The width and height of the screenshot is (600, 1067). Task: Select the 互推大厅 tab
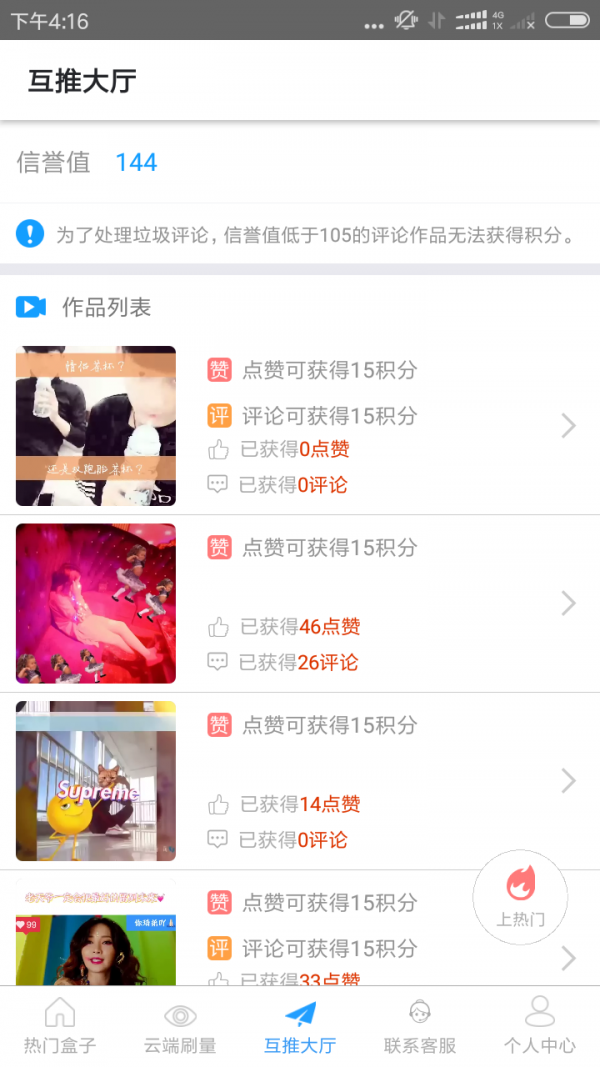pos(300,1027)
